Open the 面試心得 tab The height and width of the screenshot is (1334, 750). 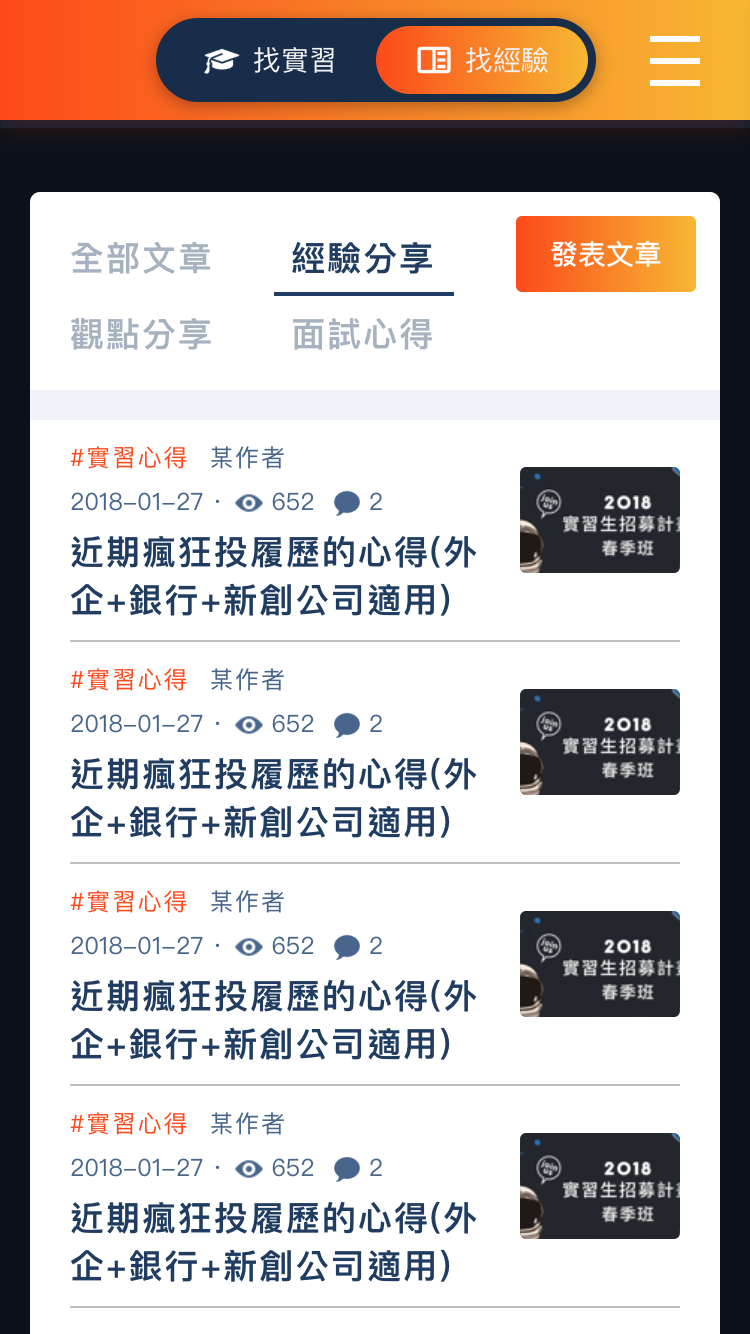(x=363, y=334)
